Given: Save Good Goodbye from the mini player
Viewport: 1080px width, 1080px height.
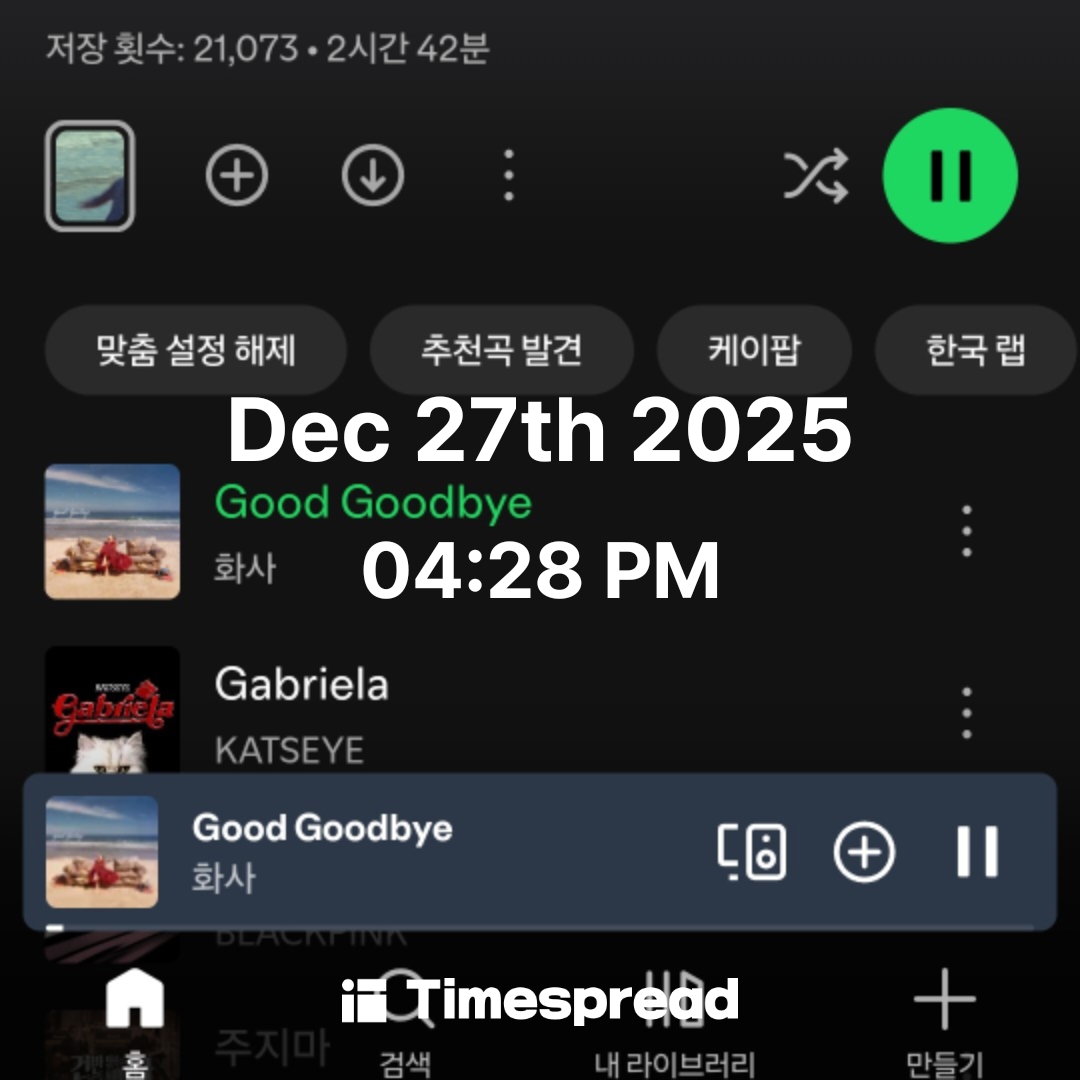Looking at the screenshot, I should click(864, 852).
